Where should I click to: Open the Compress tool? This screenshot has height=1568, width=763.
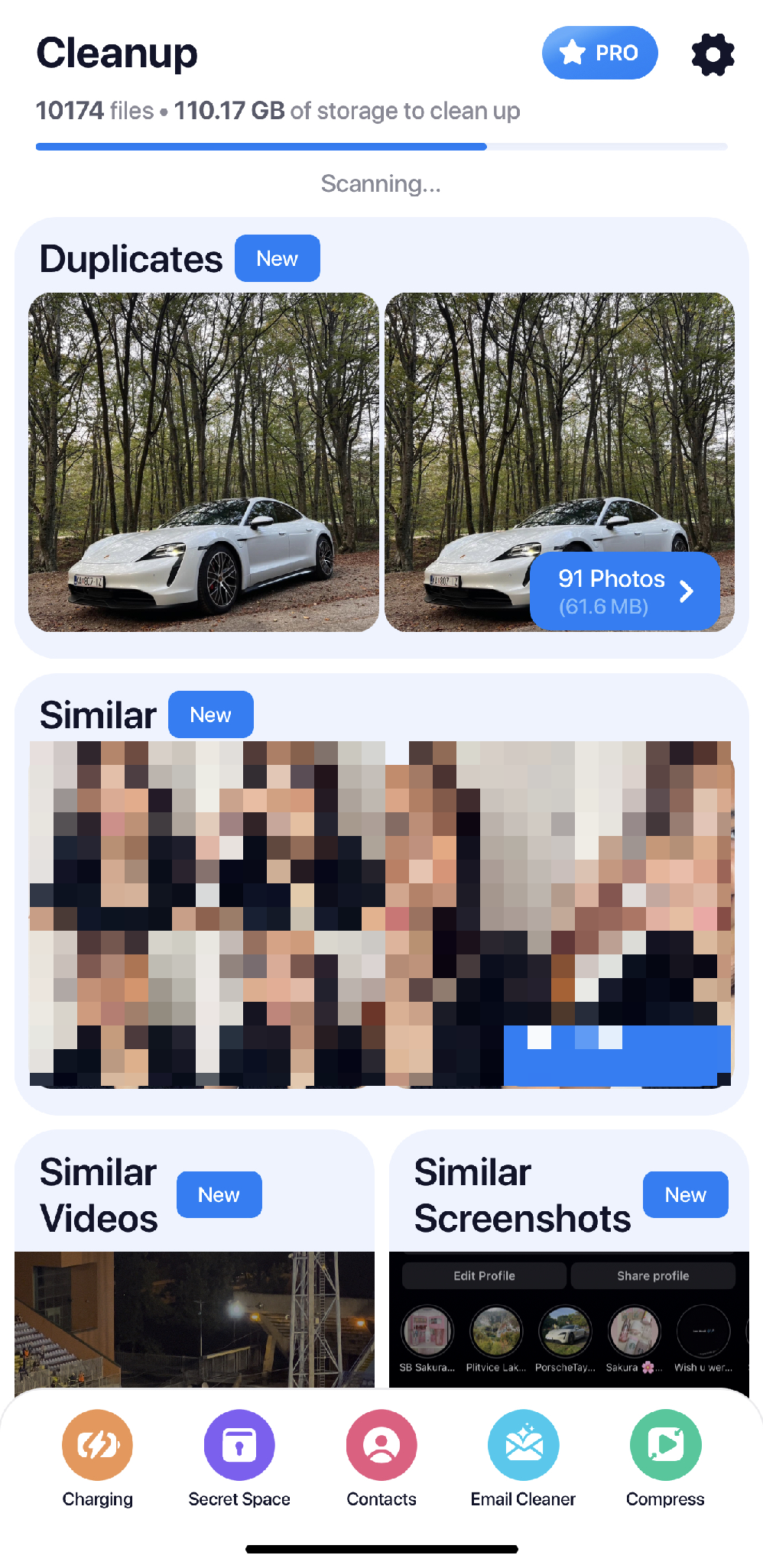pos(665,1458)
